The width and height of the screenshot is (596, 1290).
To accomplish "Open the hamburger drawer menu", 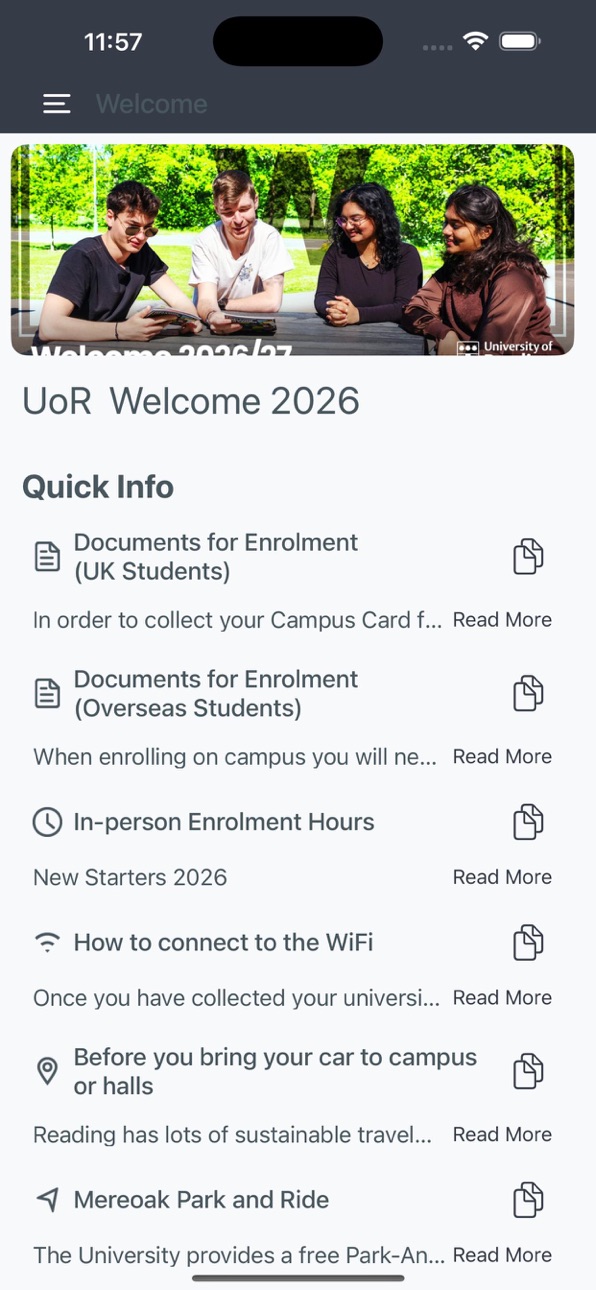I will (x=57, y=104).
